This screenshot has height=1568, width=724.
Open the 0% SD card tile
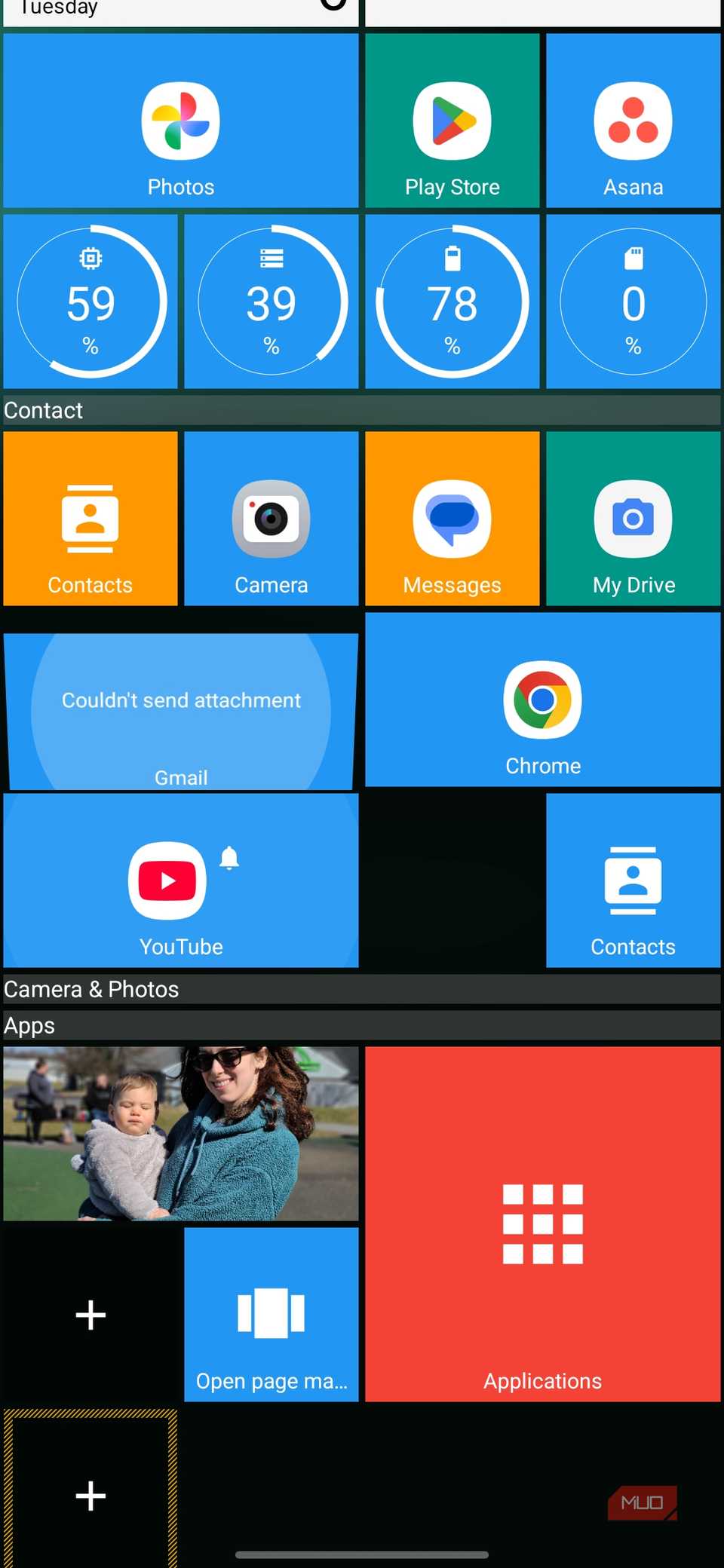[x=633, y=302]
